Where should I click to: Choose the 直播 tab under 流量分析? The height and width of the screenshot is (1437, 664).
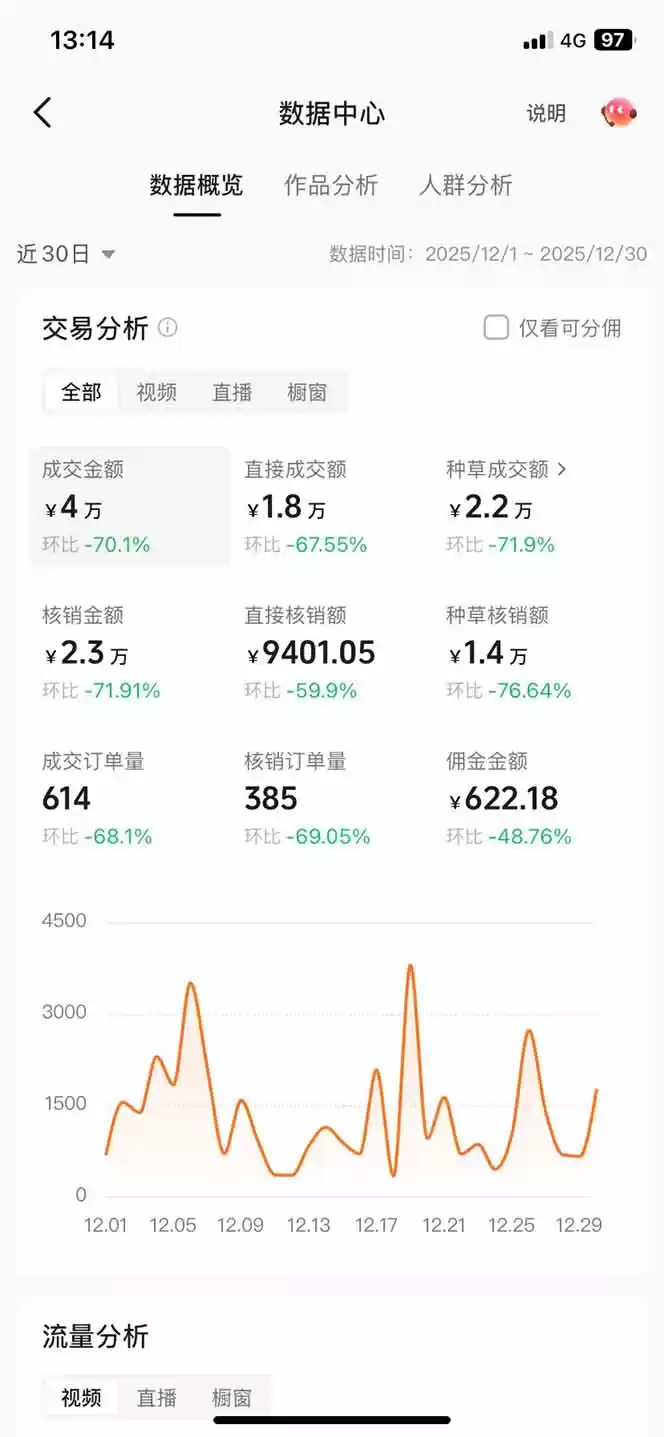pyautogui.click(x=157, y=1398)
